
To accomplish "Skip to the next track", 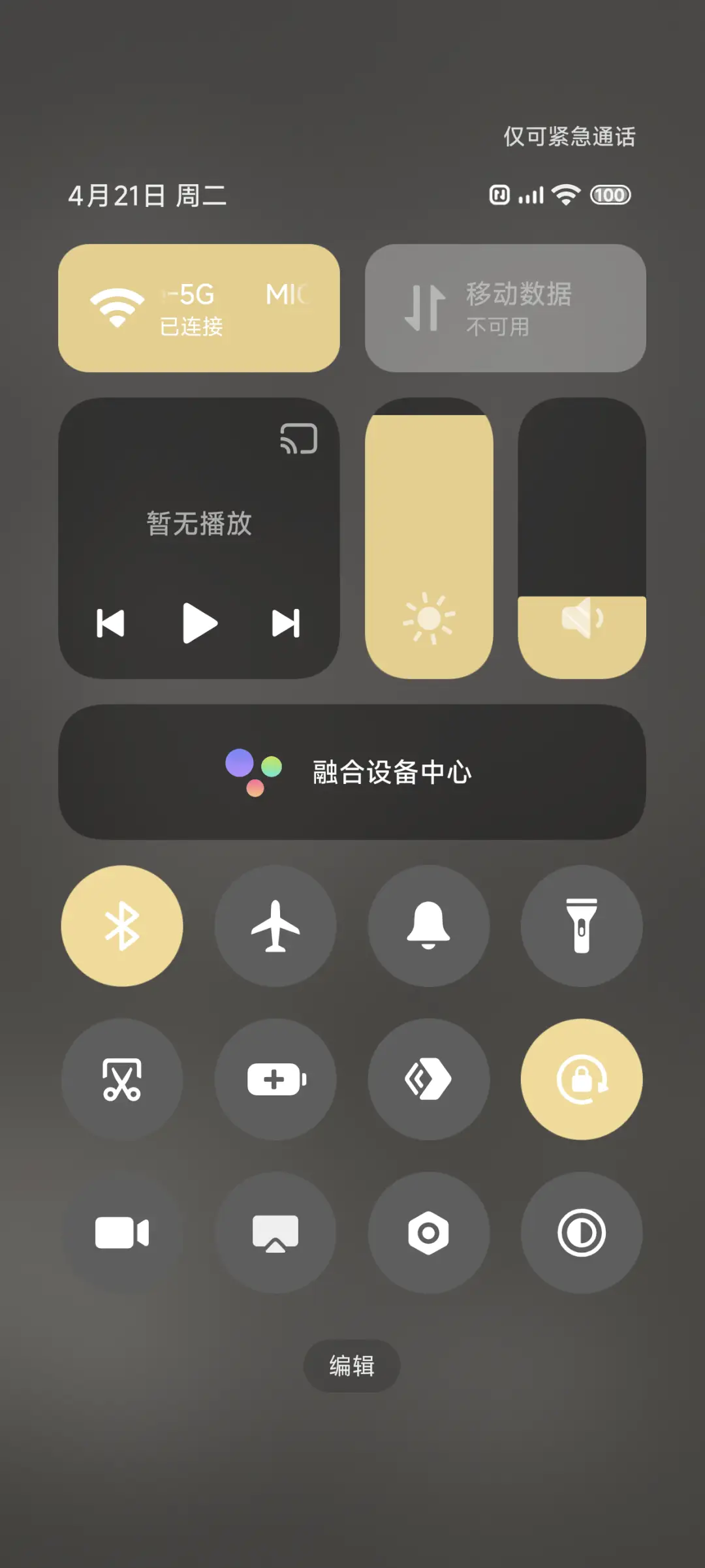I will 285,623.
